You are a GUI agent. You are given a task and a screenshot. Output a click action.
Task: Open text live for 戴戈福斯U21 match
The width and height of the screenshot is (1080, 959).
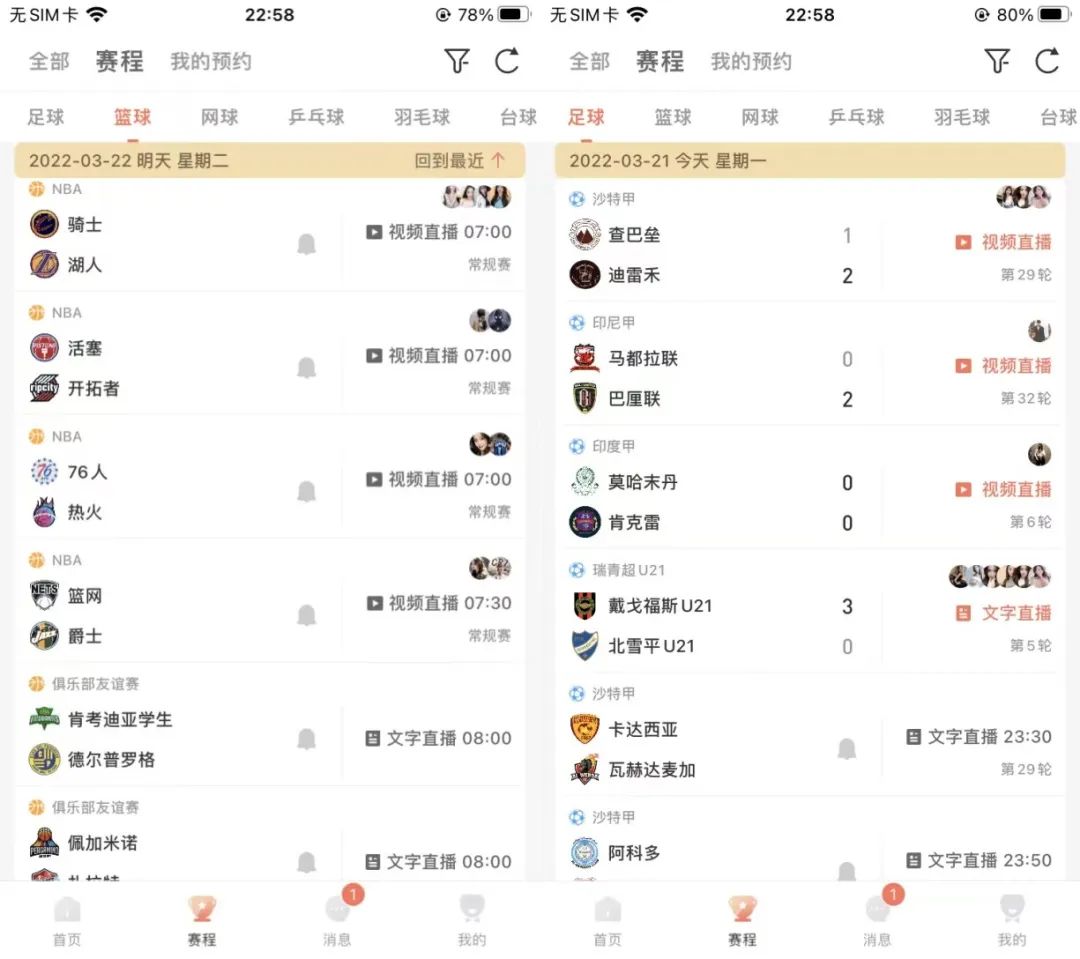click(1004, 613)
